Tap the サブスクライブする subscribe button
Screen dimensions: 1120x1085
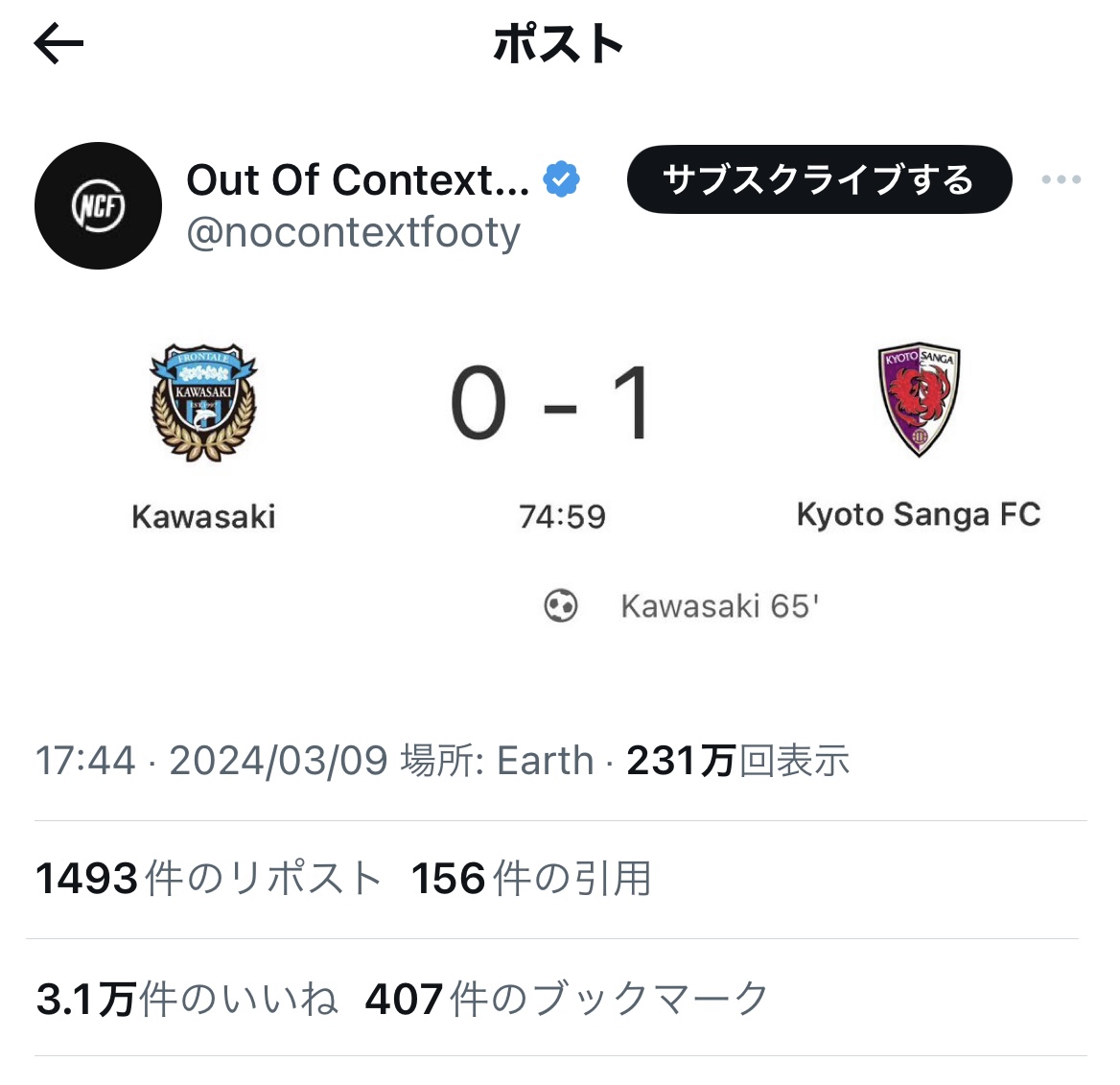pyautogui.click(x=819, y=179)
